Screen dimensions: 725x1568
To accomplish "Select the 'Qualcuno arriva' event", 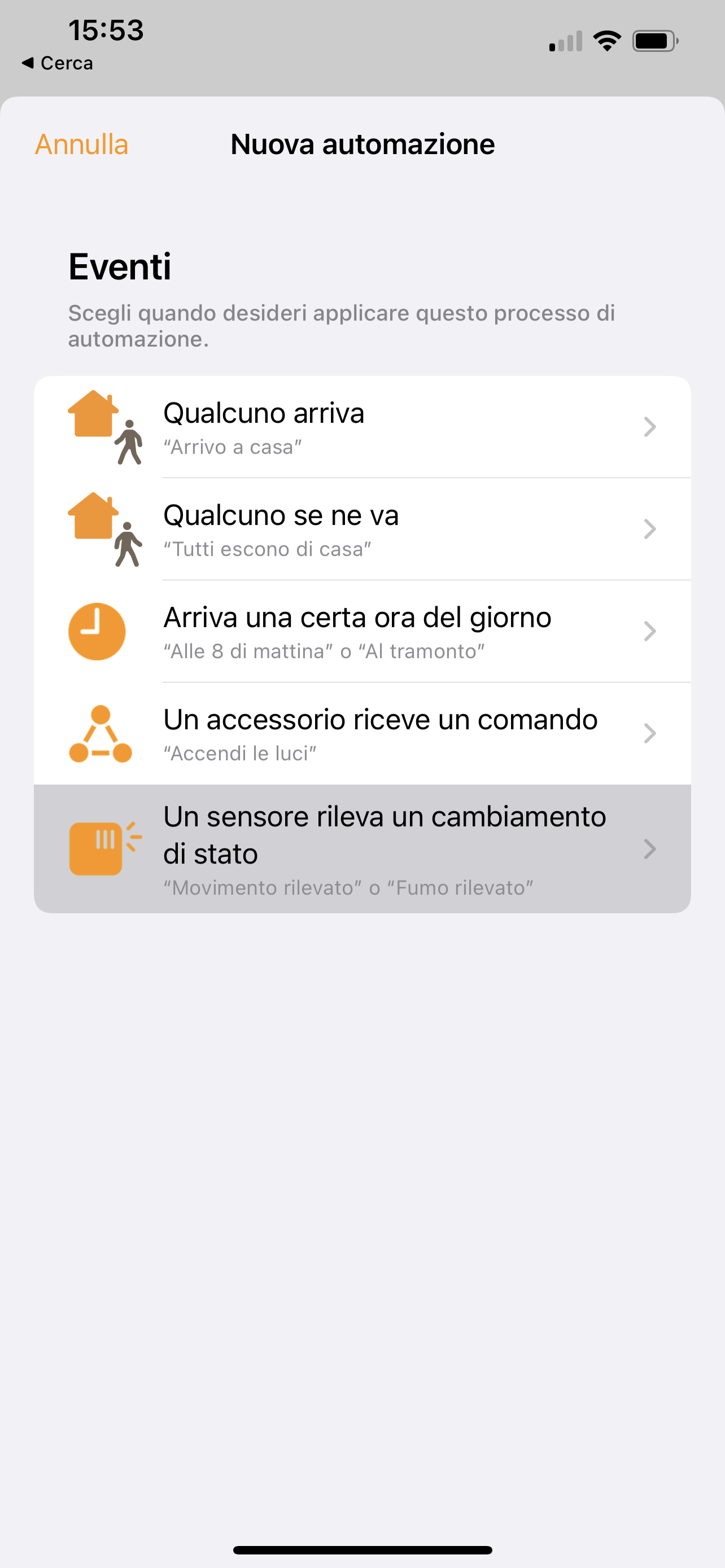I will click(x=361, y=427).
